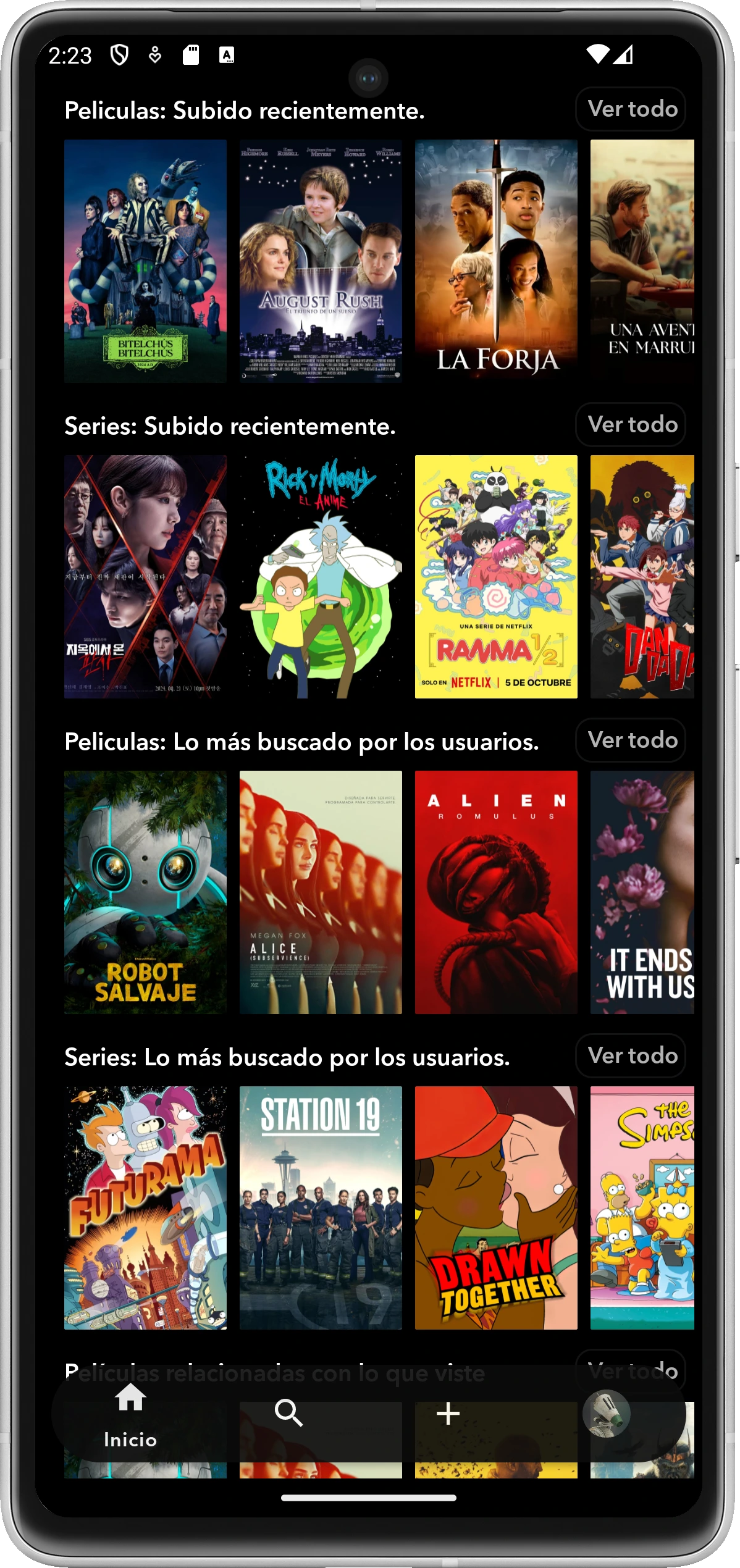
Task: Open La Forja movie
Action: [x=496, y=261]
